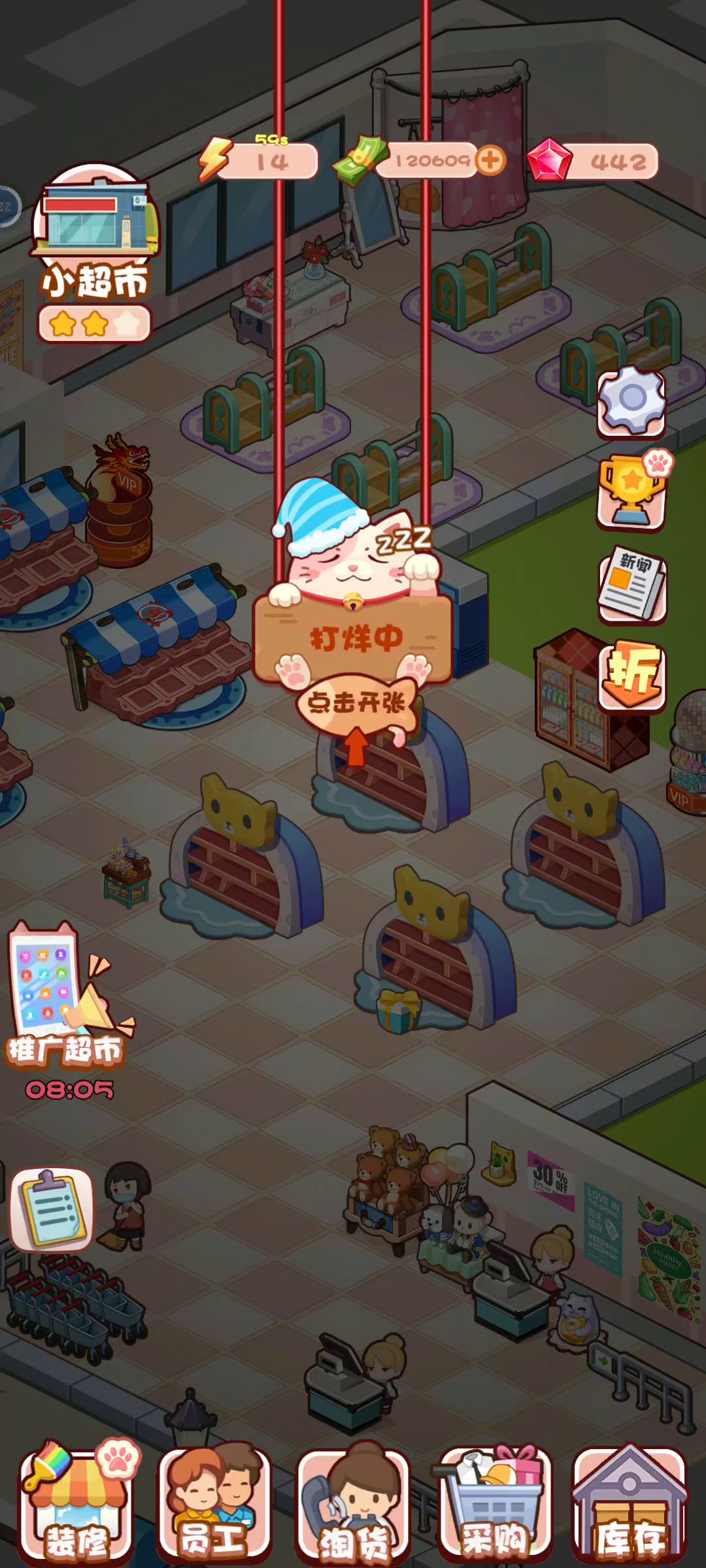706x1568 pixels.
Task: Open the settings gear
Action: [x=631, y=400]
